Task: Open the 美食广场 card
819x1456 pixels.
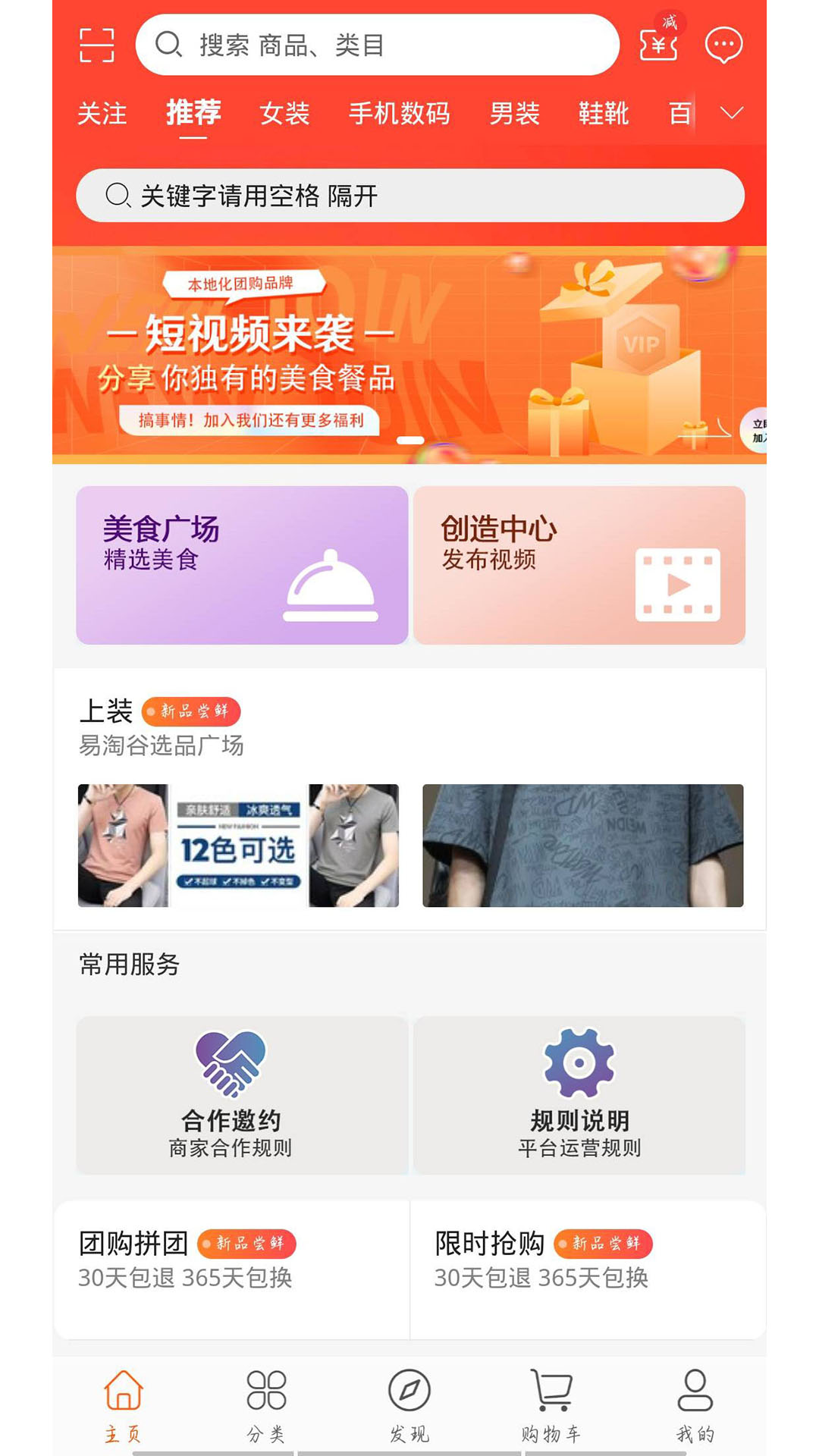Action: (242, 565)
